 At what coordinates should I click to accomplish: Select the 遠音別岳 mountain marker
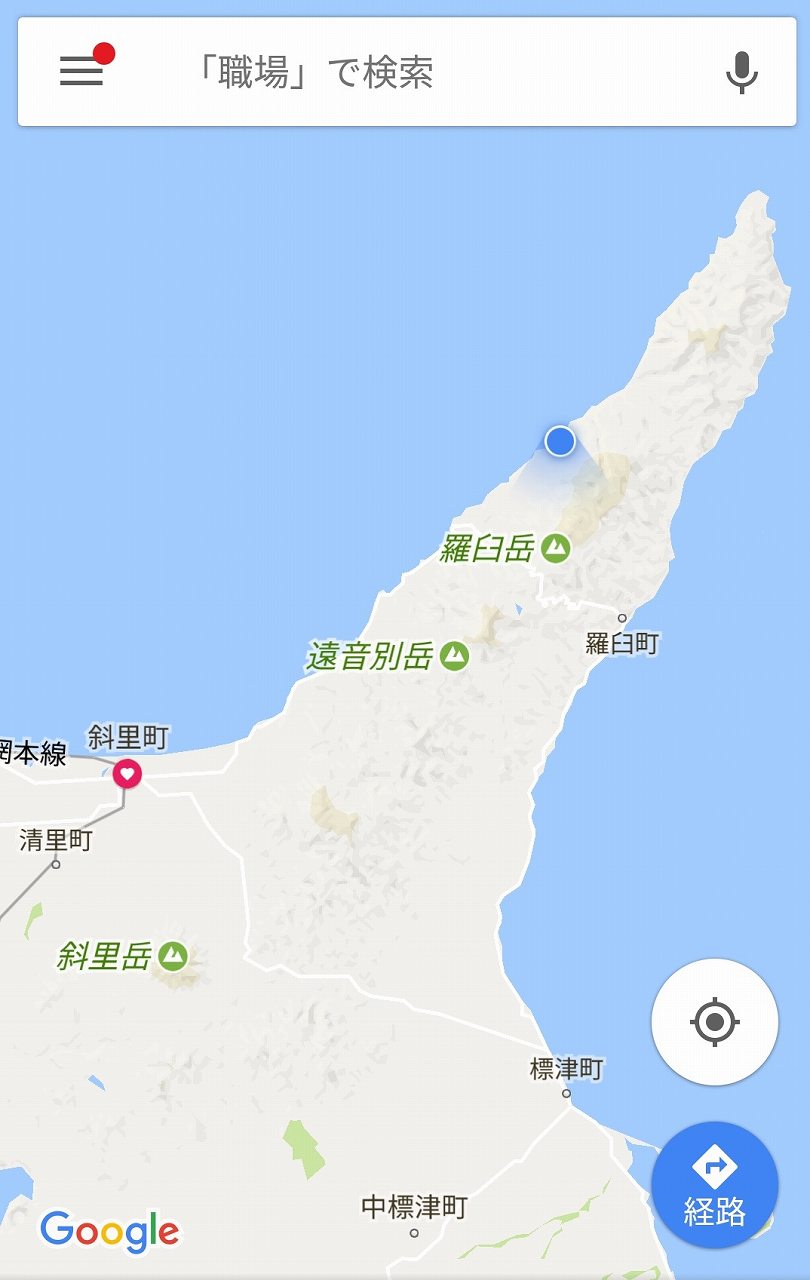455,656
